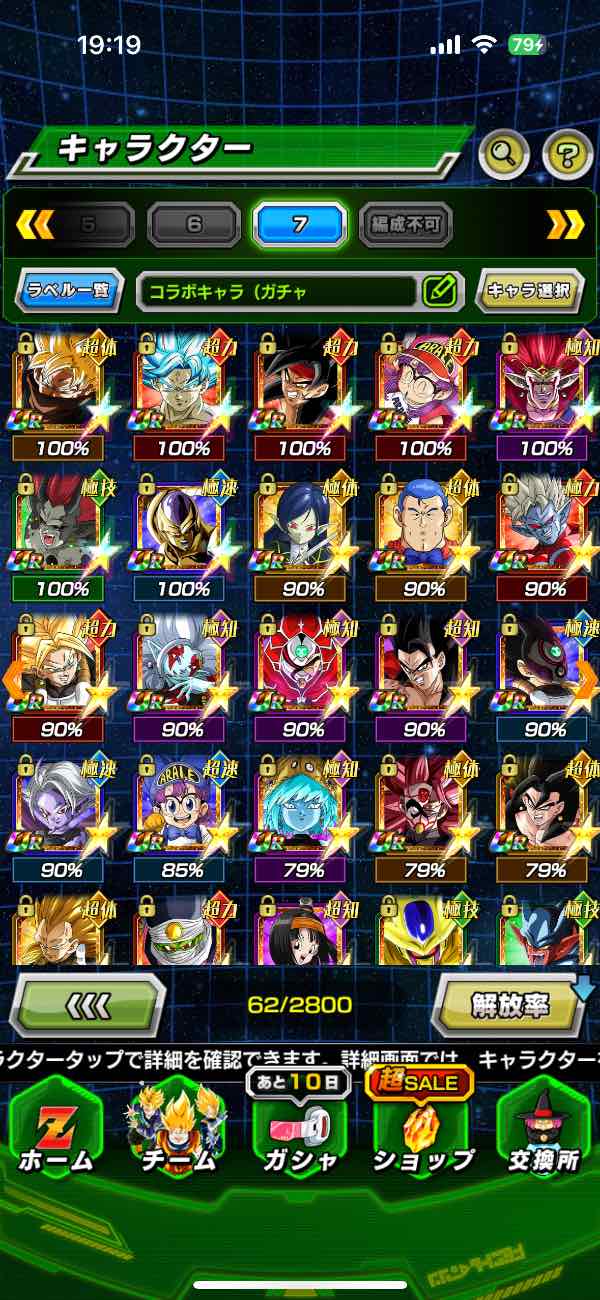Edit the コラボキャラ label name

coord(438,292)
